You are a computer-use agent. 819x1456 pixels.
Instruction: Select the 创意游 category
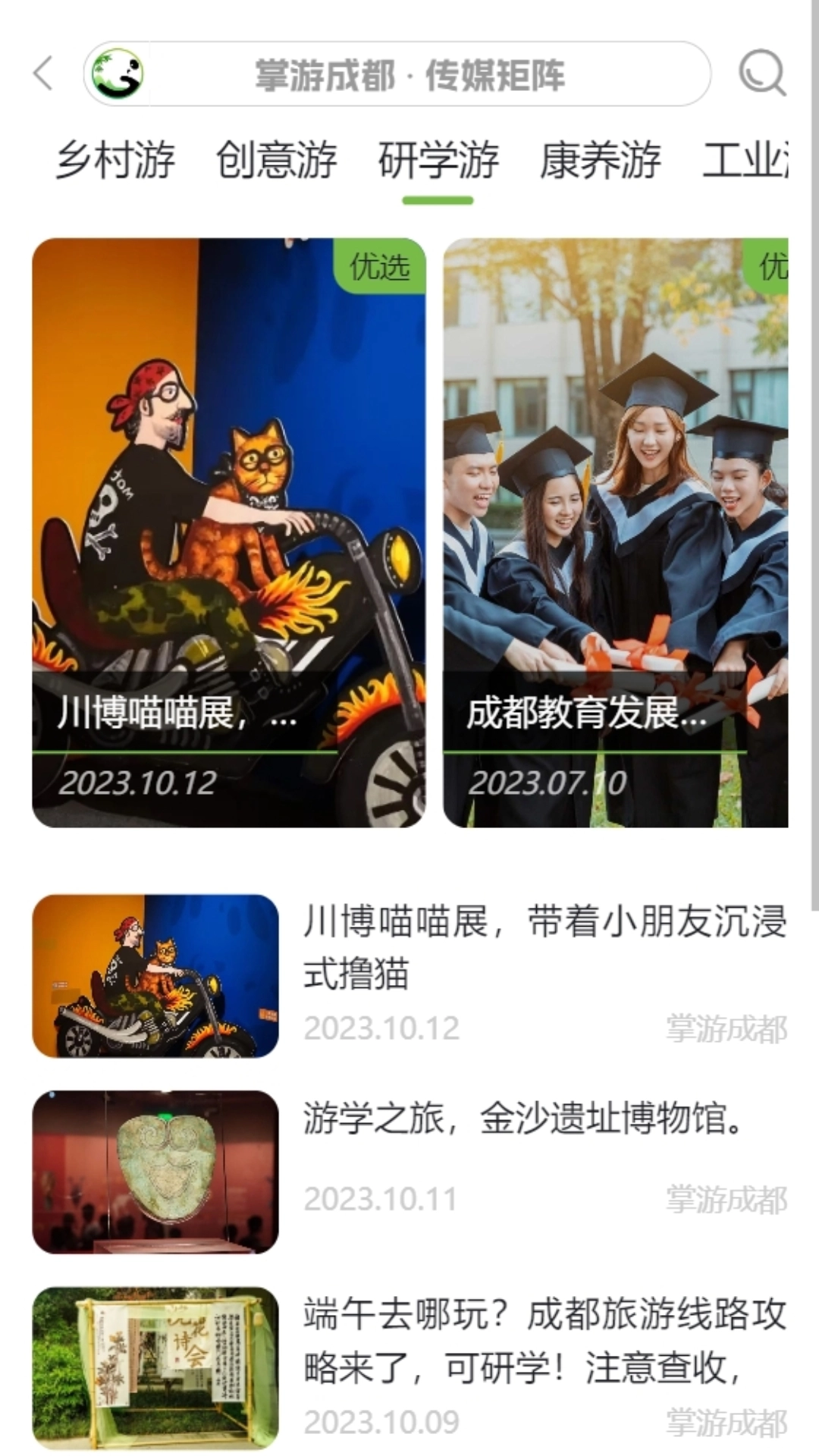pos(275,159)
